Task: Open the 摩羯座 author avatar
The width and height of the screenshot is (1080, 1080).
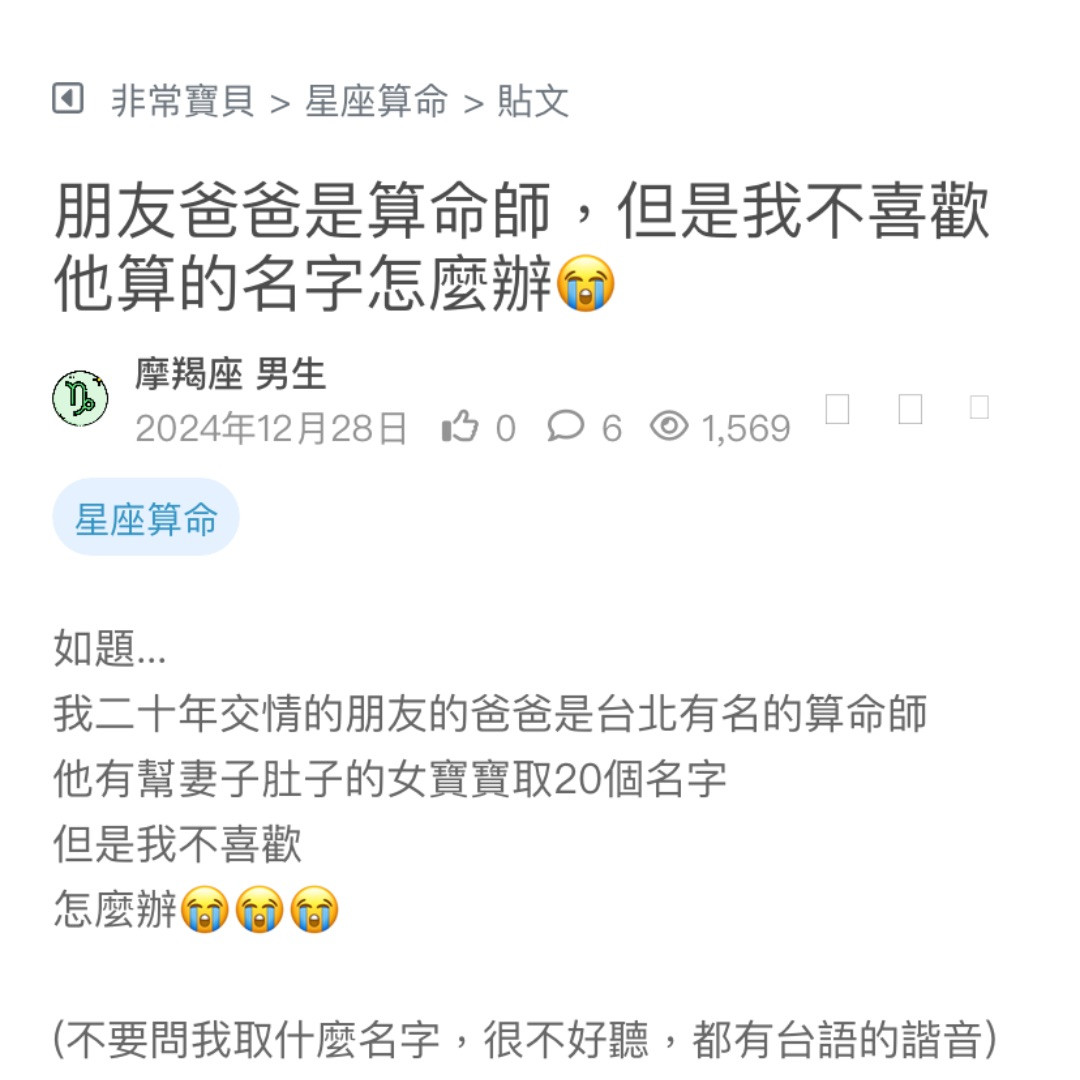Action: (80, 398)
